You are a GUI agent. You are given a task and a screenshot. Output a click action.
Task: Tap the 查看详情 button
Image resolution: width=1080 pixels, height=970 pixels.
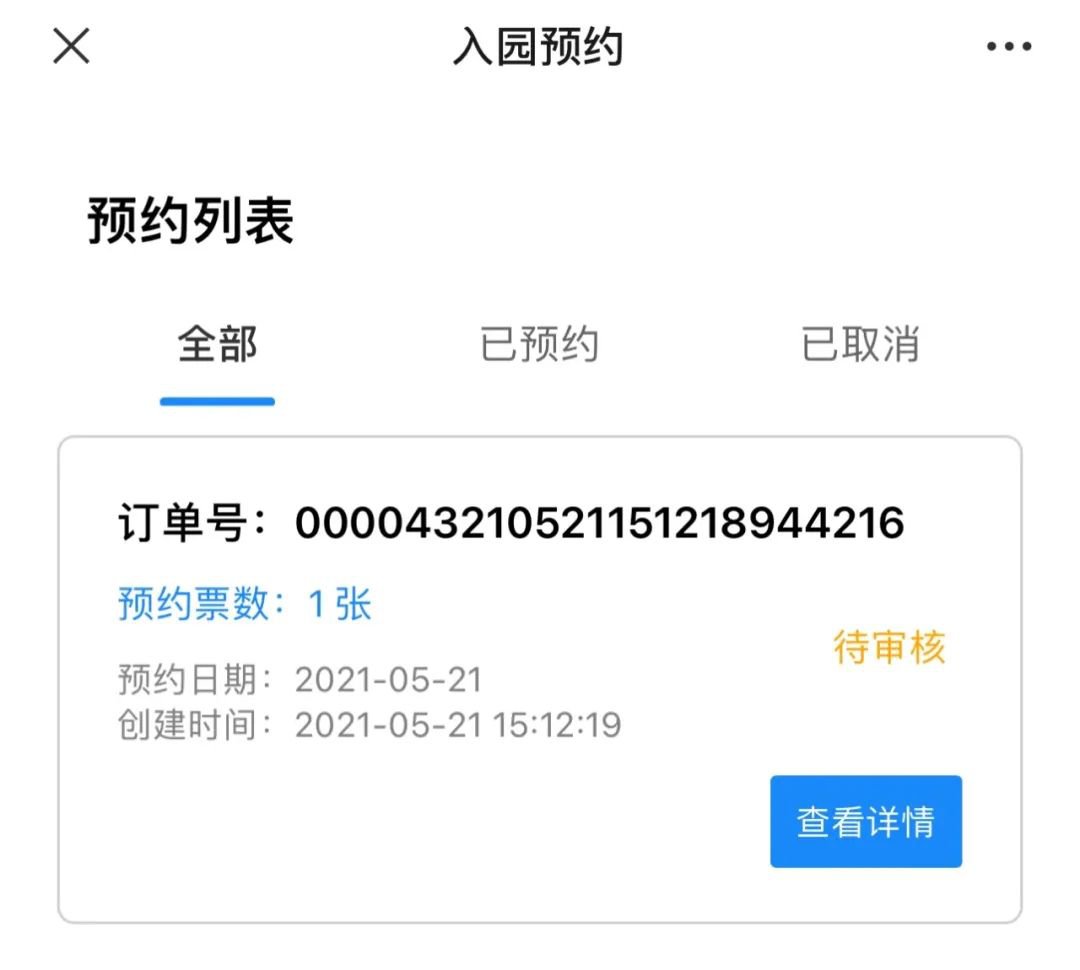coord(865,822)
